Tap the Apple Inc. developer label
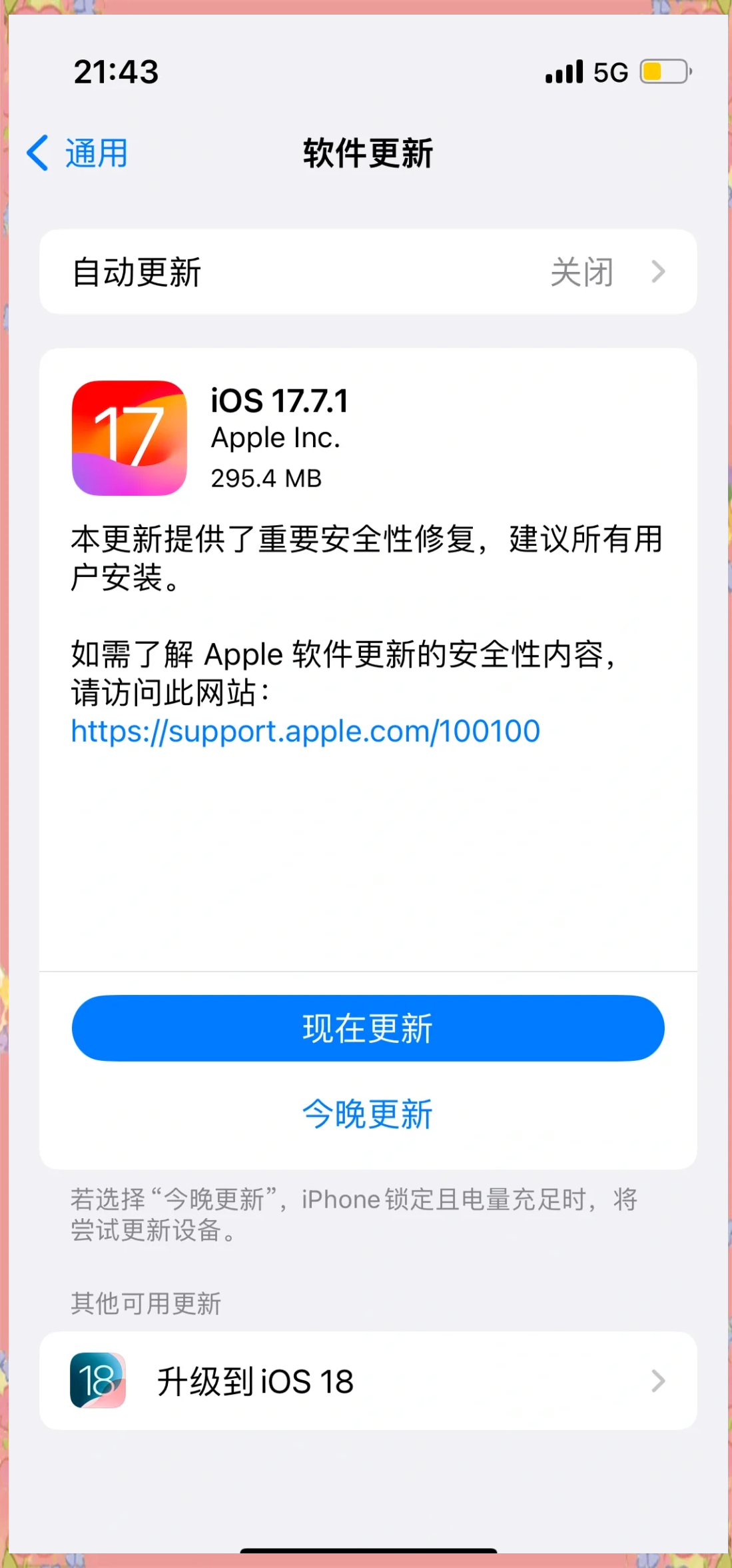 pos(275,438)
